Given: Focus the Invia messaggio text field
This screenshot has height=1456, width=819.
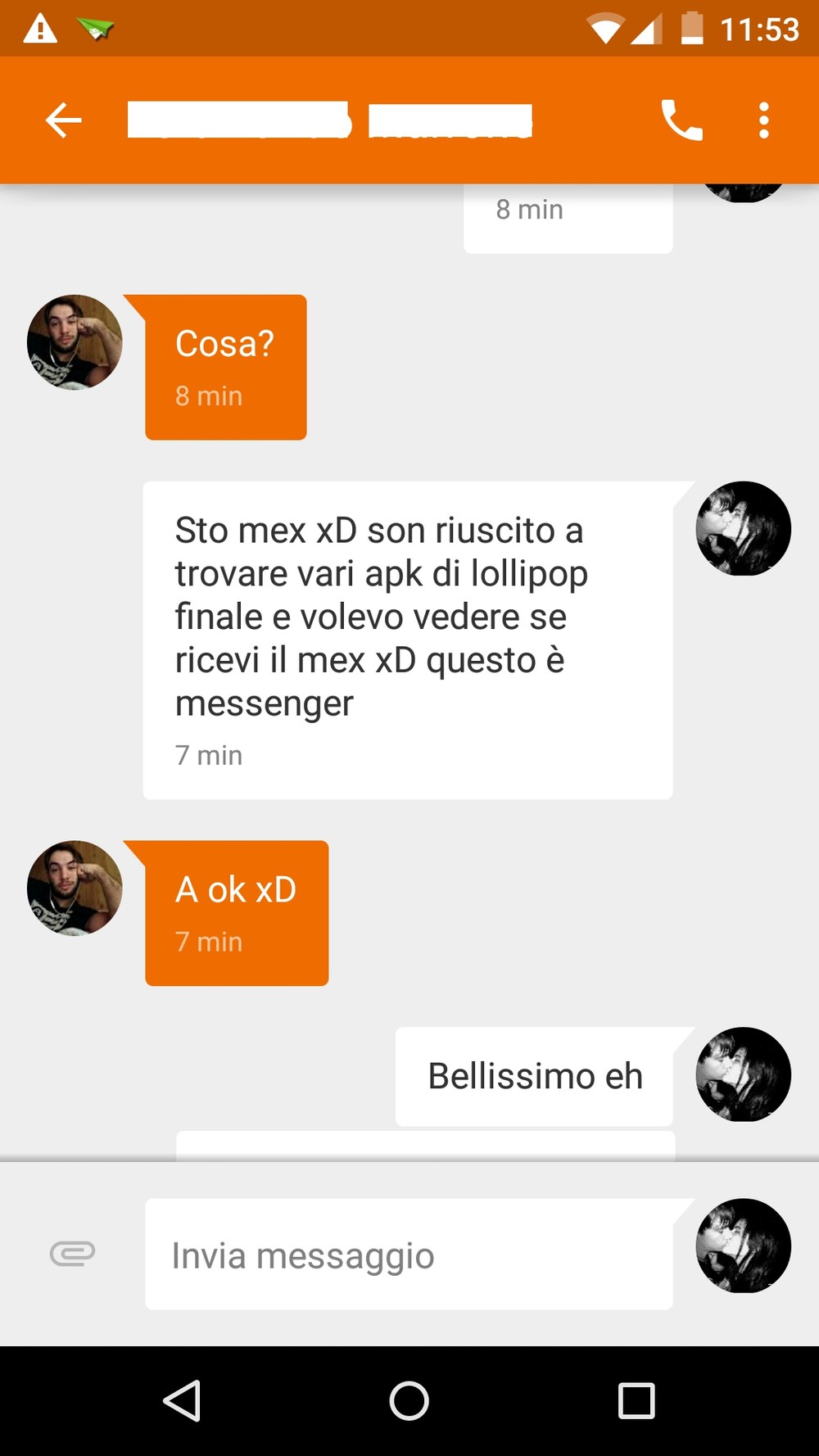Looking at the screenshot, I should [409, 1255].
